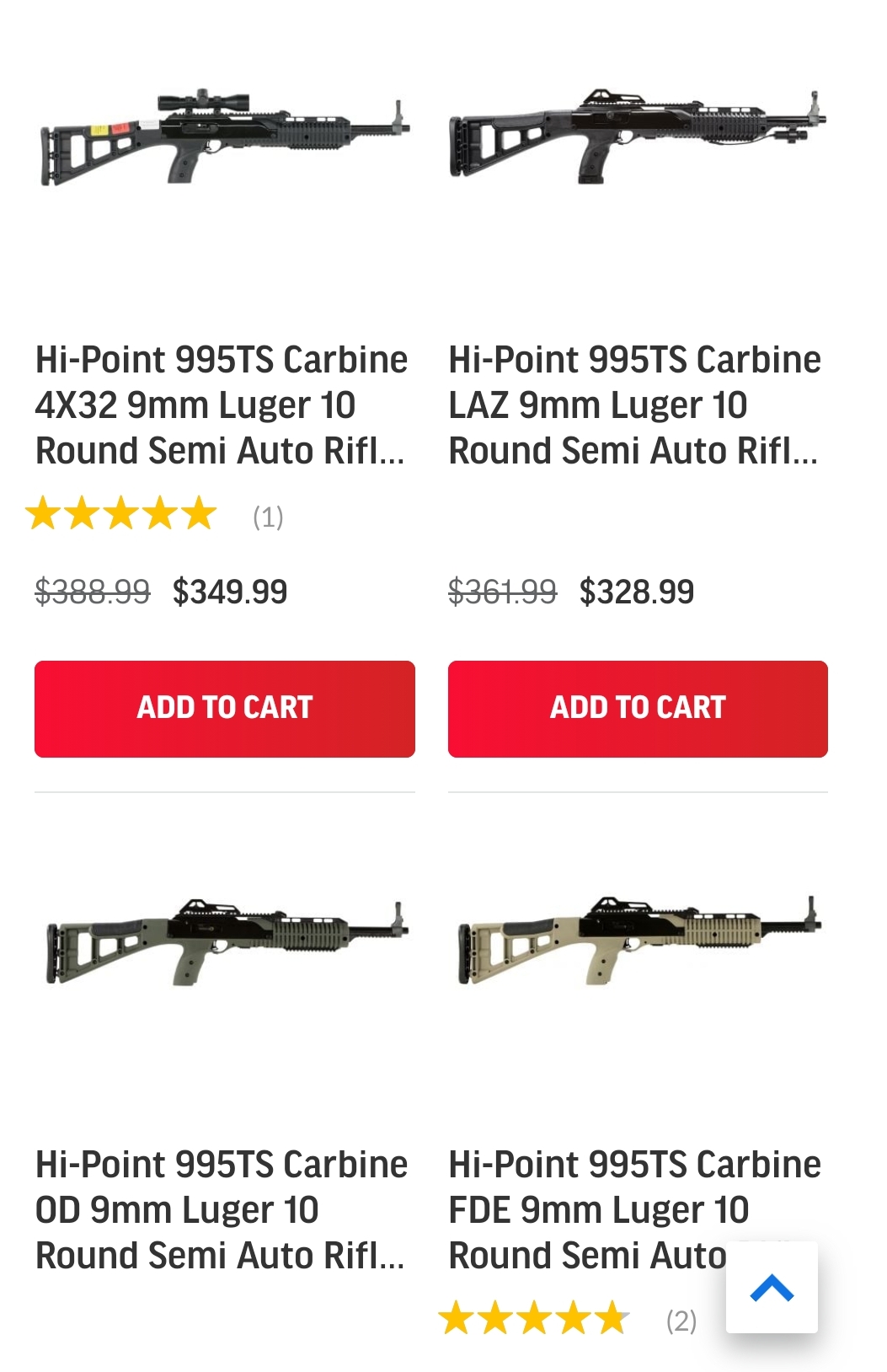Add the LAZ 9mm carbine to cart
887x1372 pixels.
(638, 708)
